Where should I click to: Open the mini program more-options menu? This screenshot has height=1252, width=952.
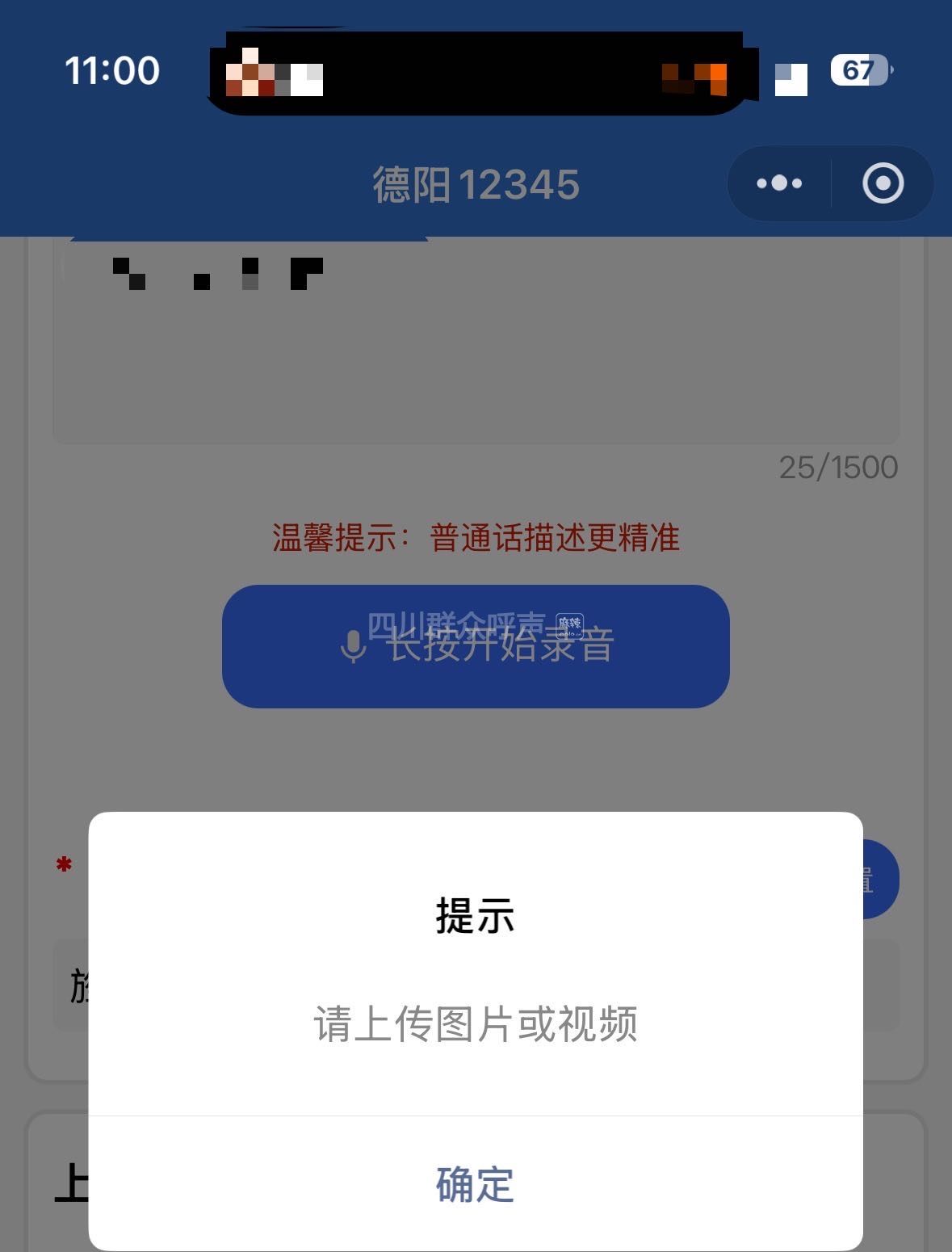point(779,183)
